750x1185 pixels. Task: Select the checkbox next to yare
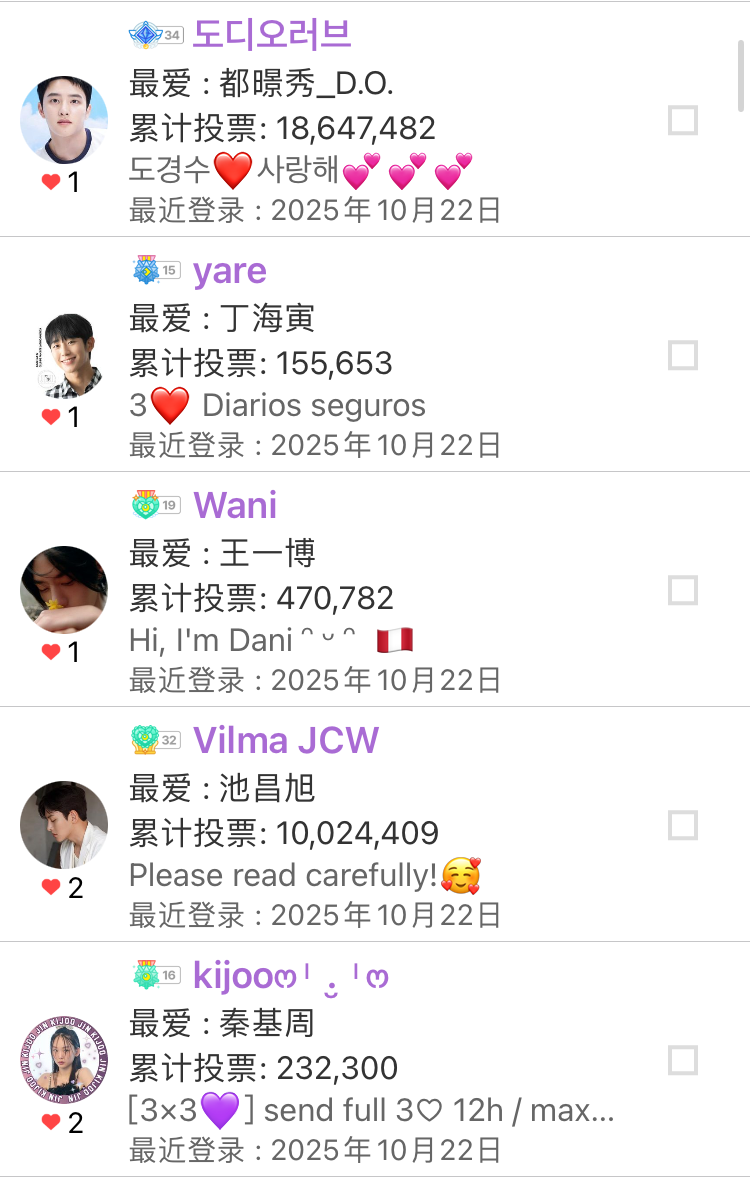(683, 356)
